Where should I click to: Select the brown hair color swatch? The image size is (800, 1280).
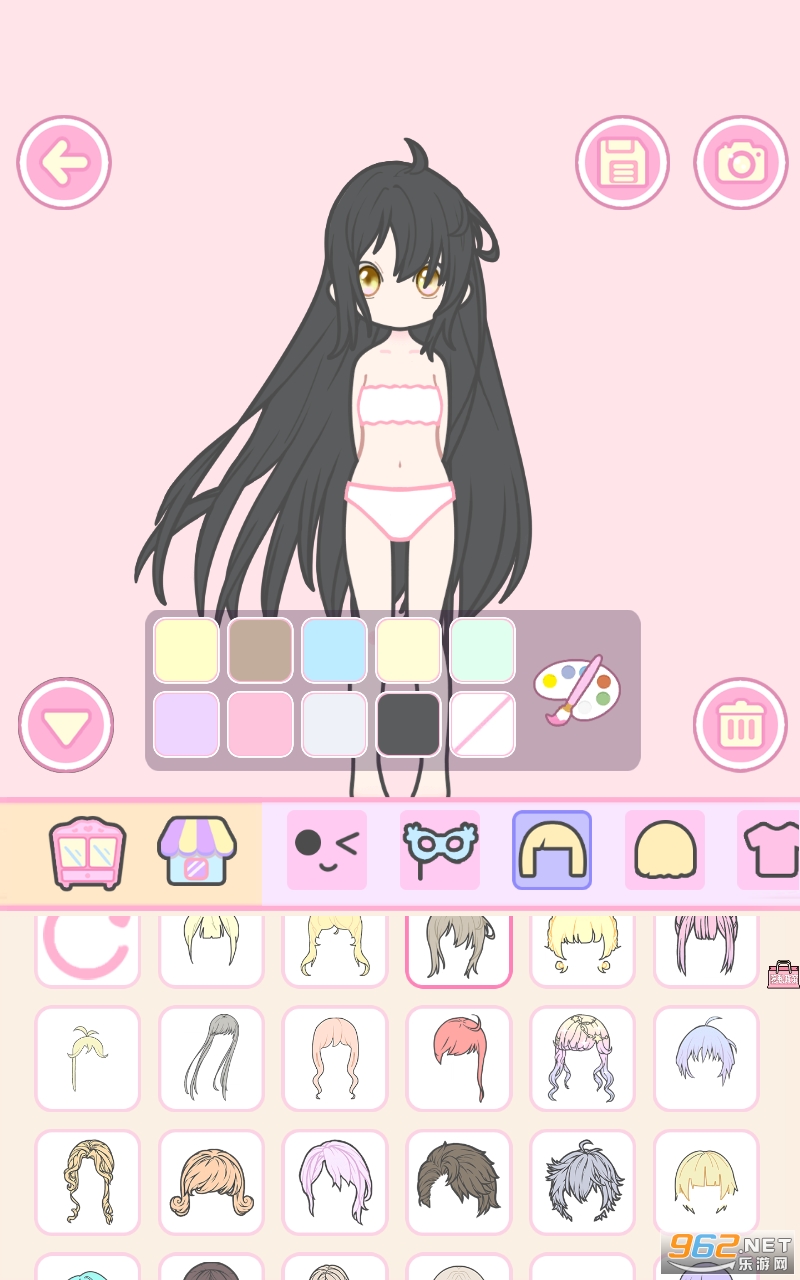(260, 650)
